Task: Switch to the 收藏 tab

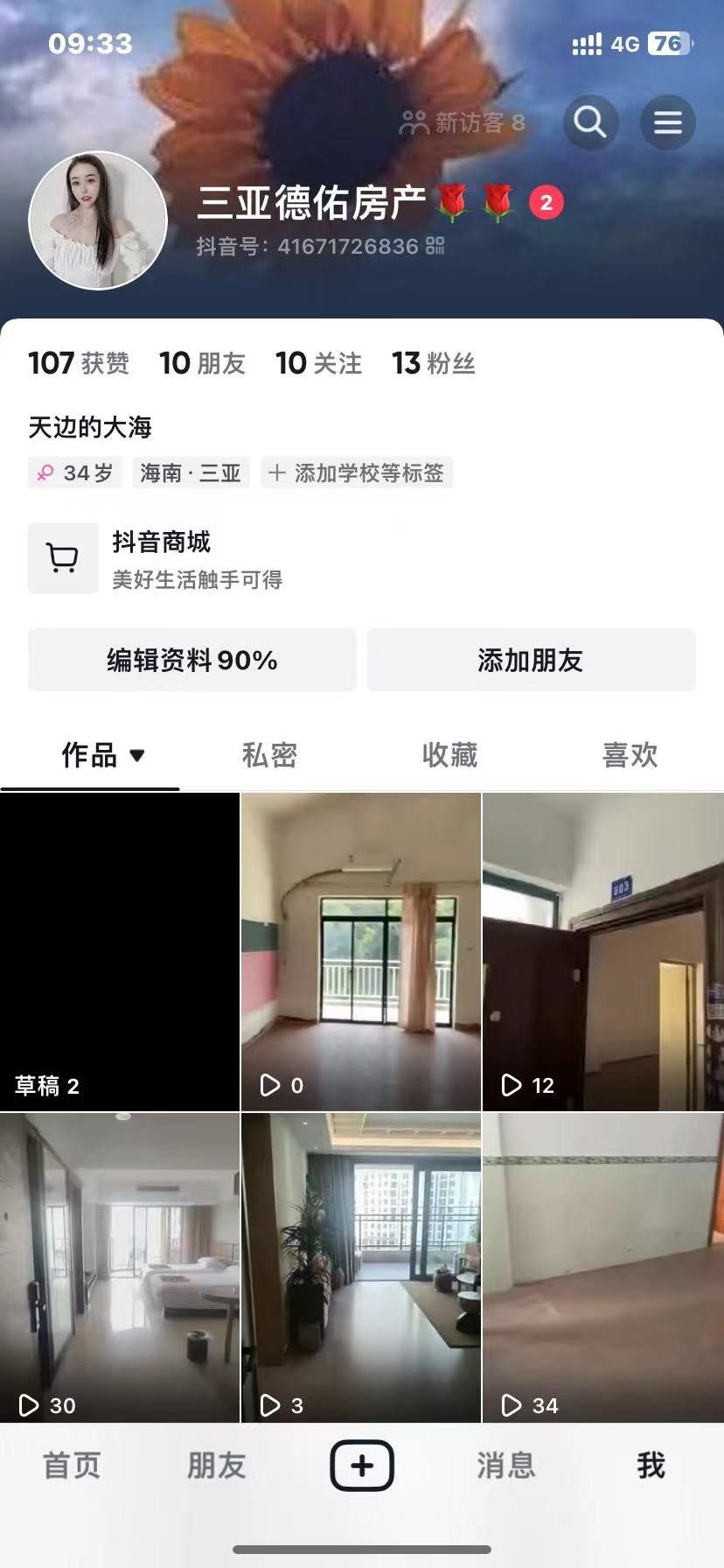Action: tap(449, 755)
